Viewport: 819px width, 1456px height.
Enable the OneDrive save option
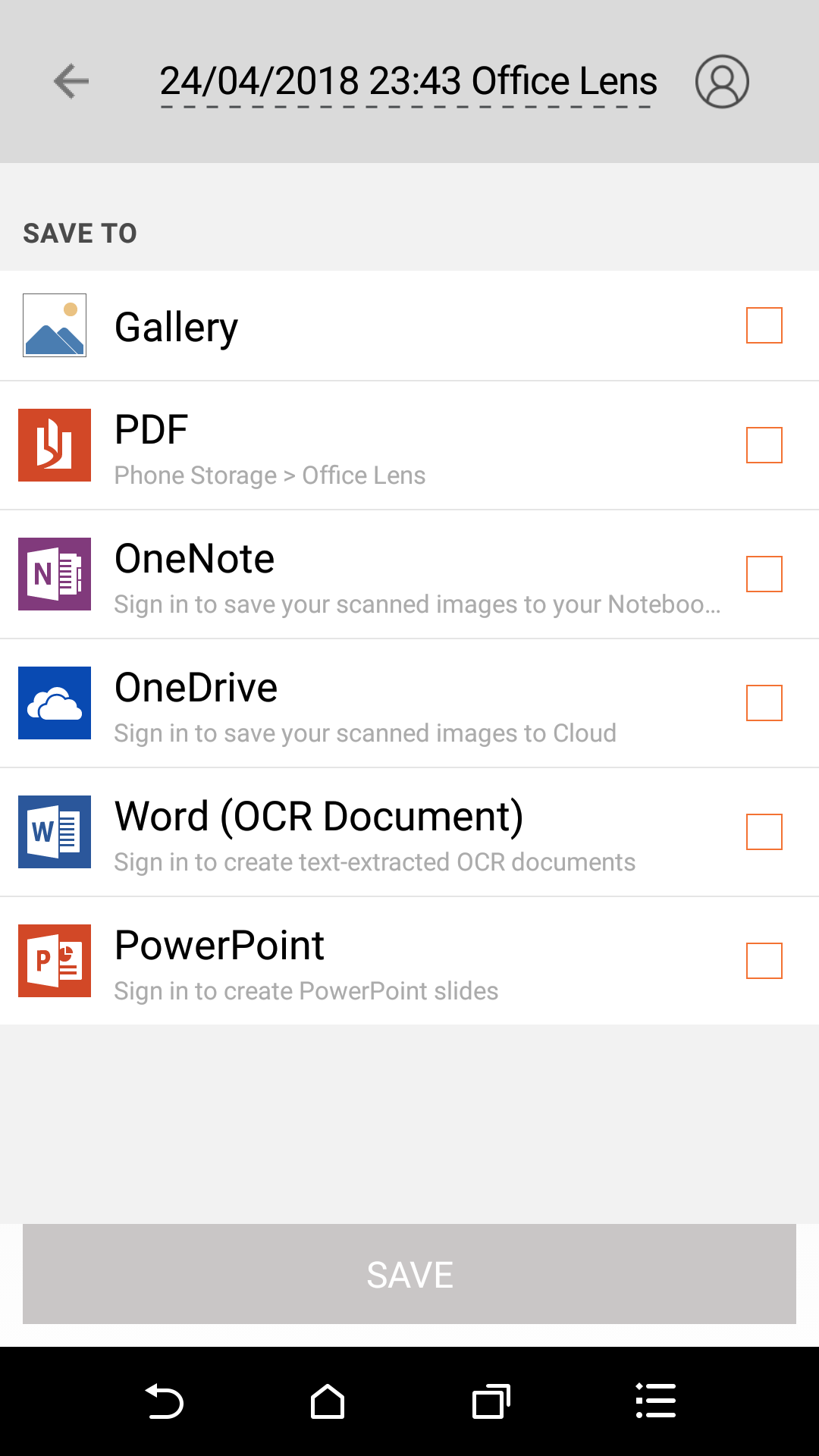764,704
